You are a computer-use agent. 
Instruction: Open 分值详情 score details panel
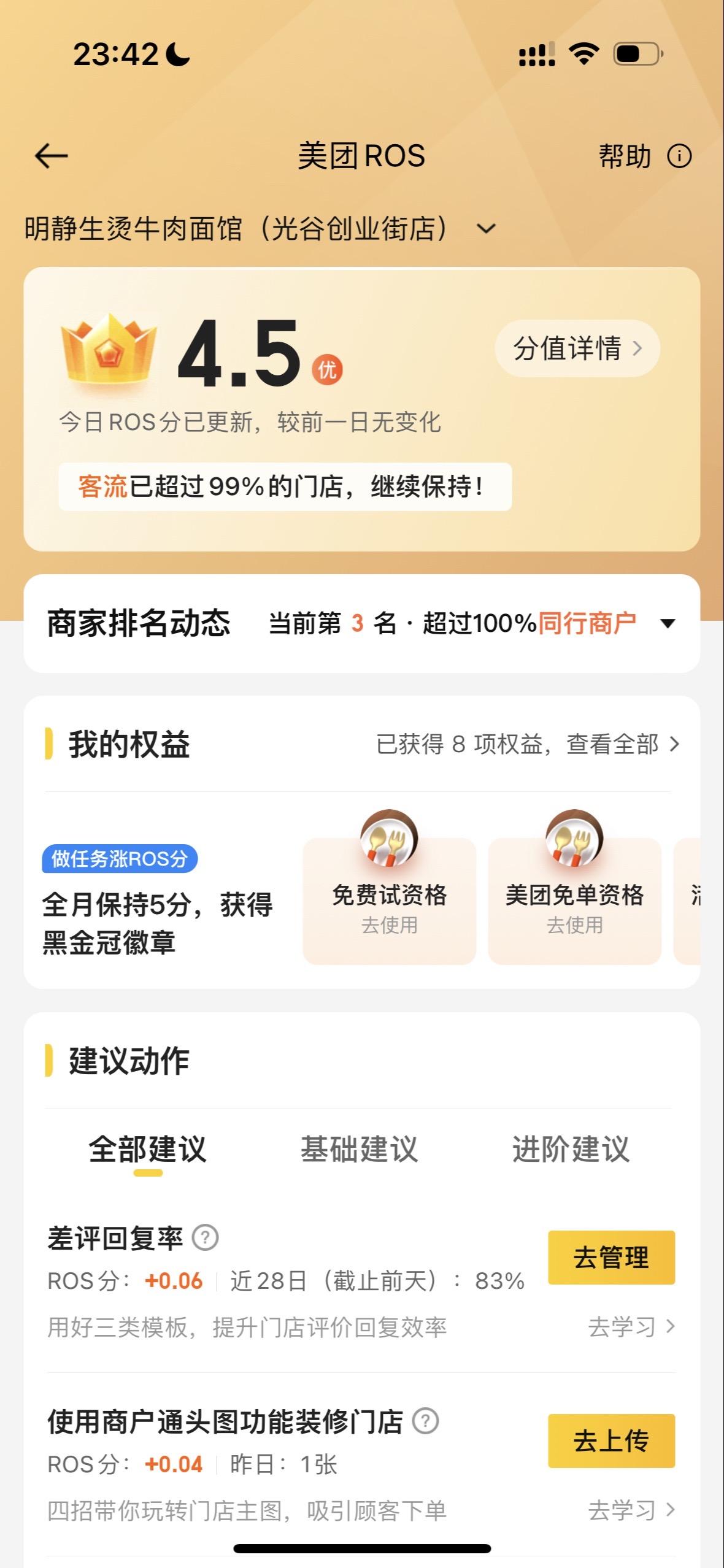577,348
